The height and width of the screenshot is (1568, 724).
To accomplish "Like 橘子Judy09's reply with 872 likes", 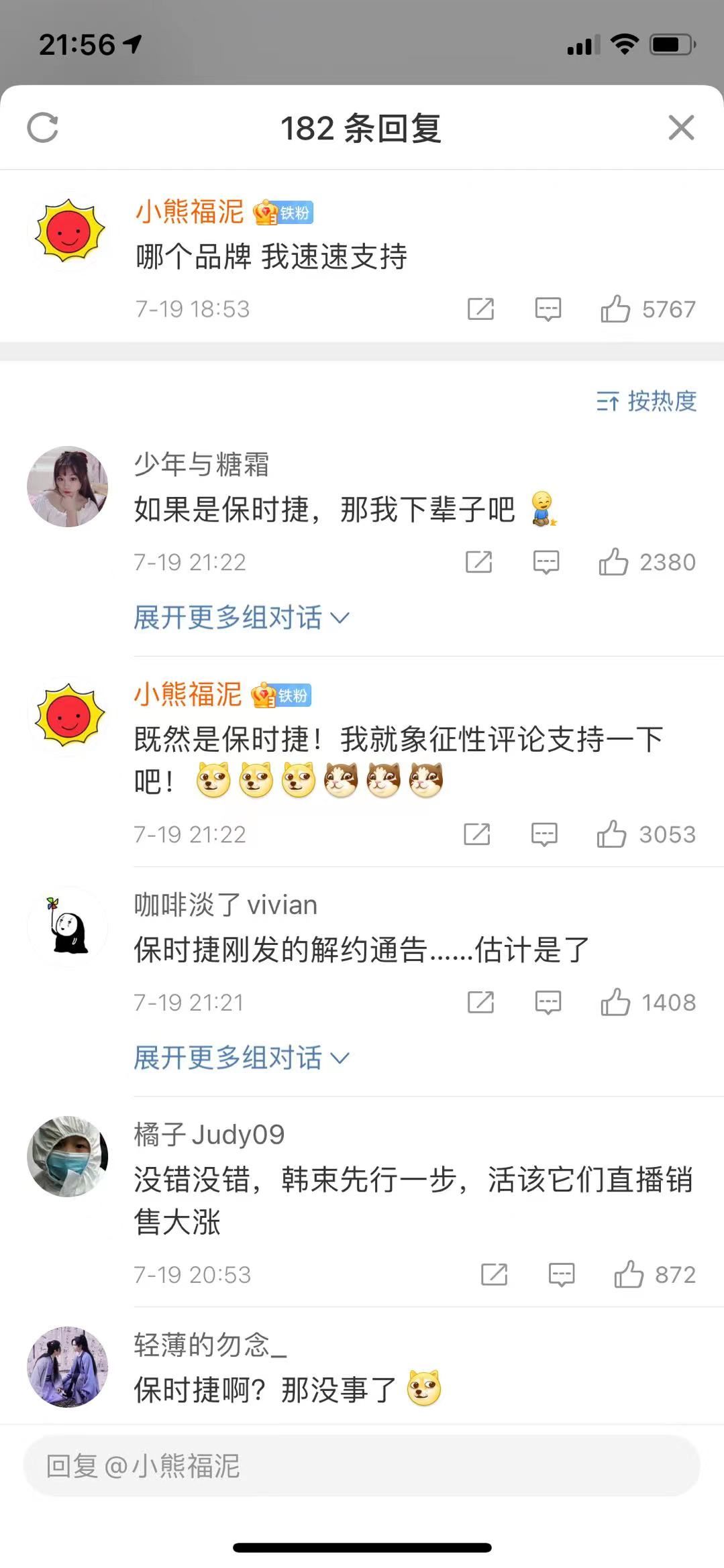I will (629, 1274).
